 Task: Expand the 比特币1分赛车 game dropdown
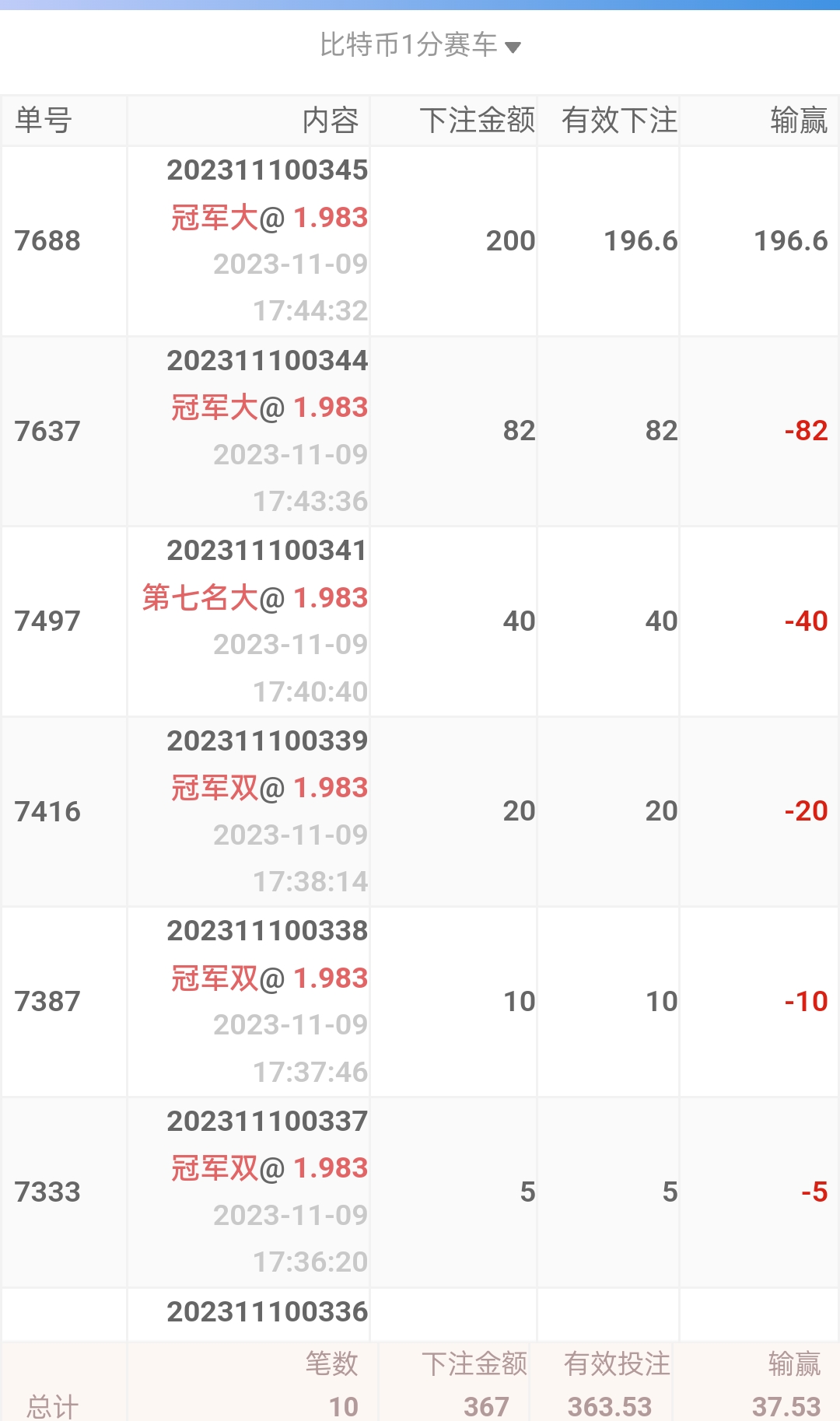pos(420,46)
